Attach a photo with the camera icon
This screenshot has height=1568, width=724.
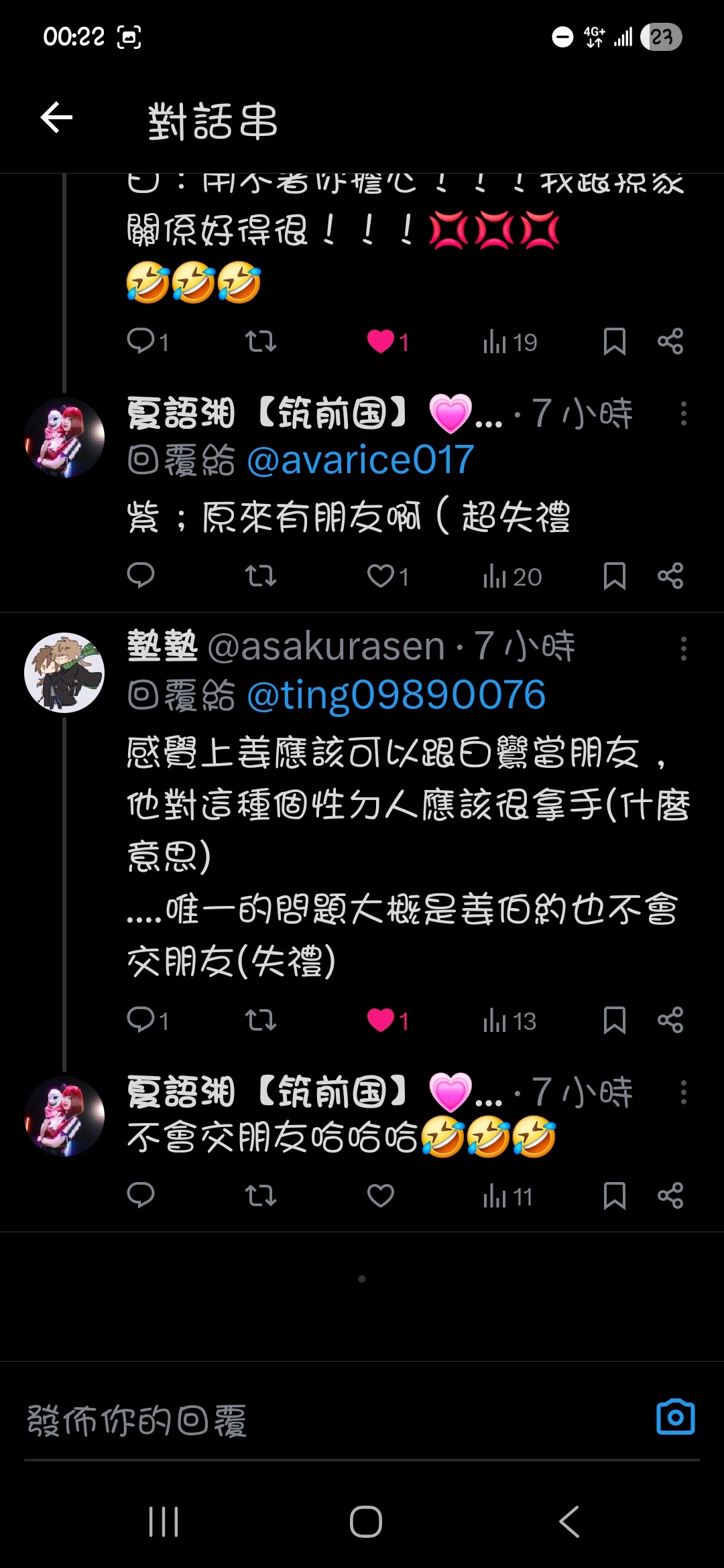[675, 1418]
